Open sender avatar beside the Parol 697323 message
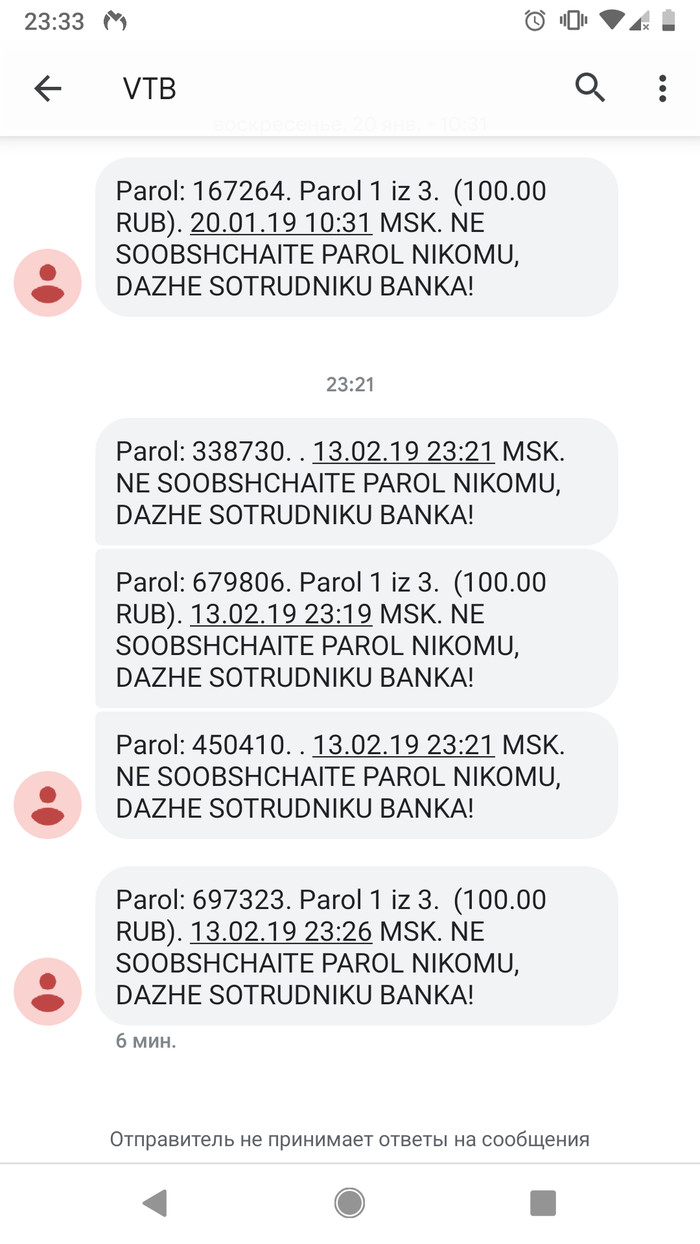This screenshot has height=1244, width=700. tap(47, 991)
